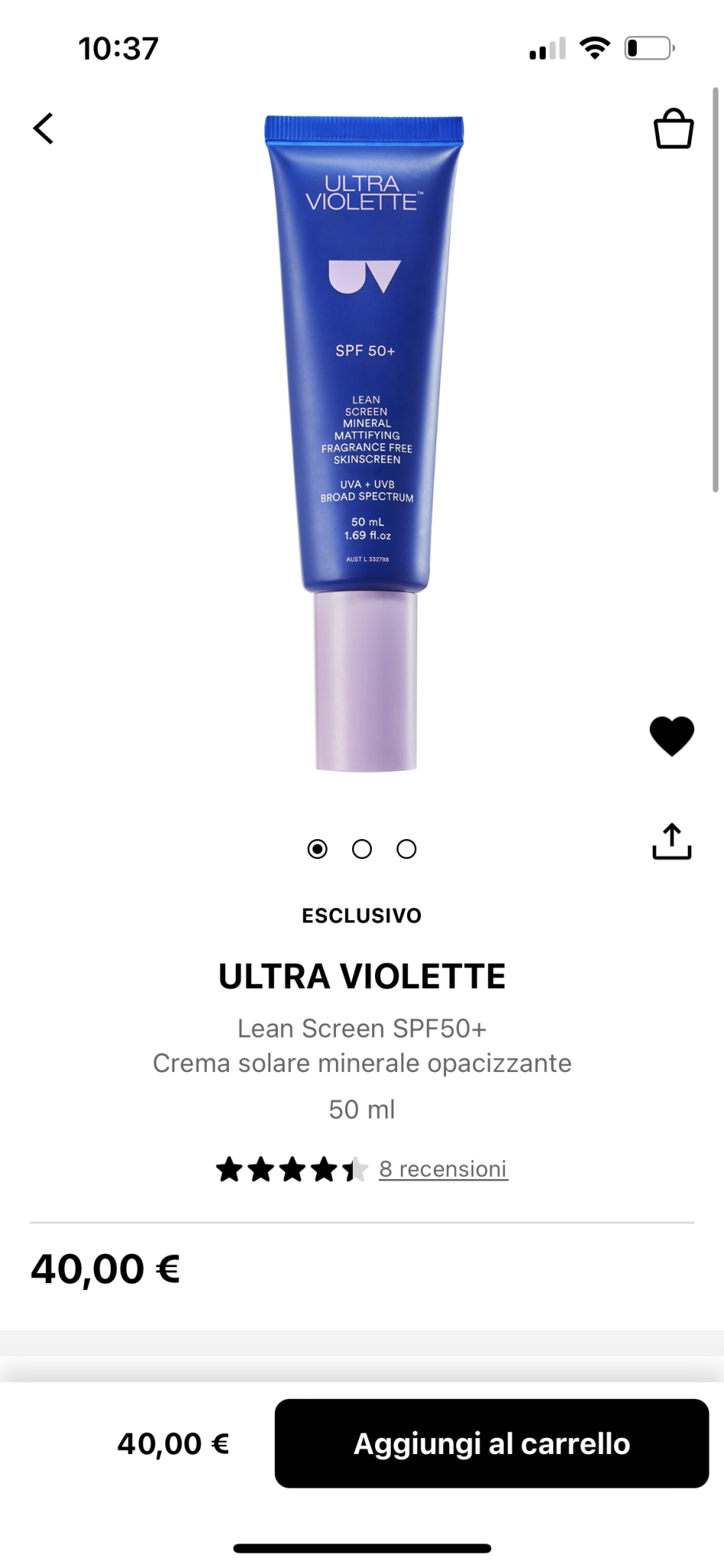Tap Aggiungi al carrello button
The height and width of the screenshot is (1568, 724).
(491, 1443)
